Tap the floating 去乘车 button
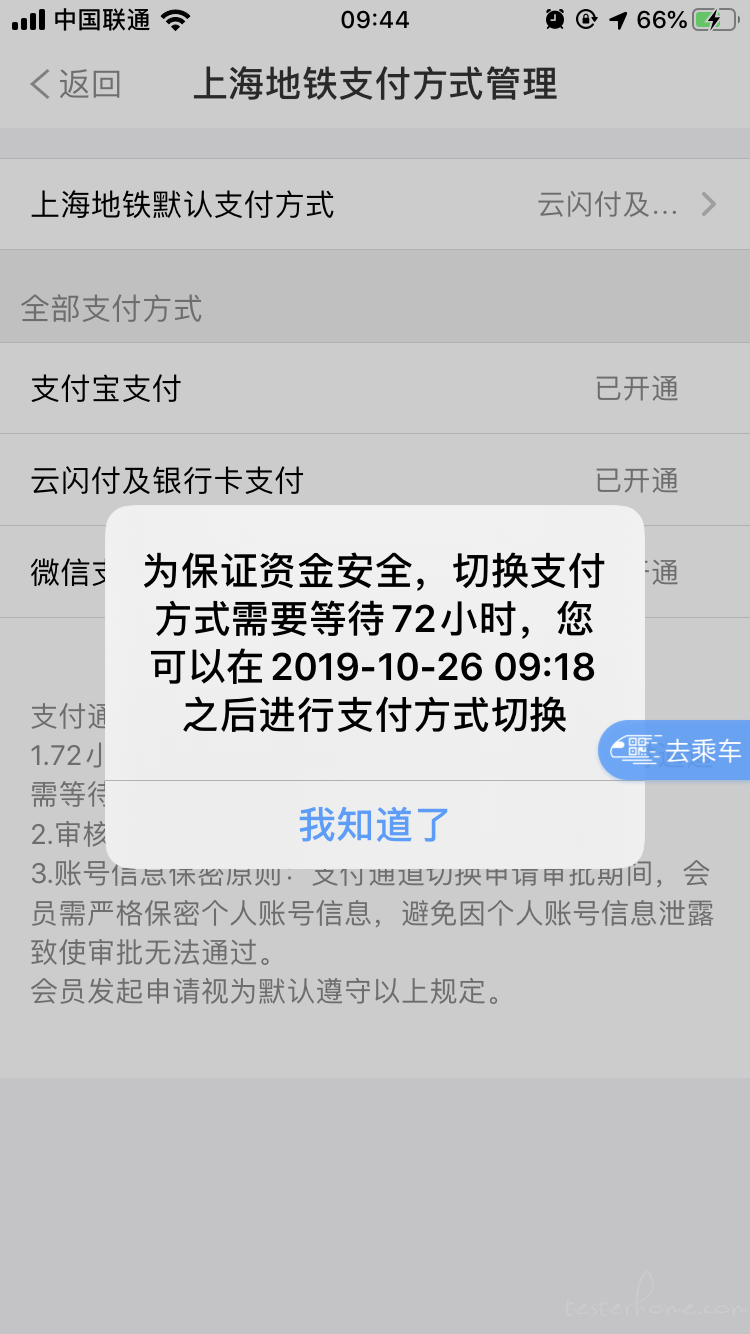Screen dimensions: 750x1334 tap(675, 750)
